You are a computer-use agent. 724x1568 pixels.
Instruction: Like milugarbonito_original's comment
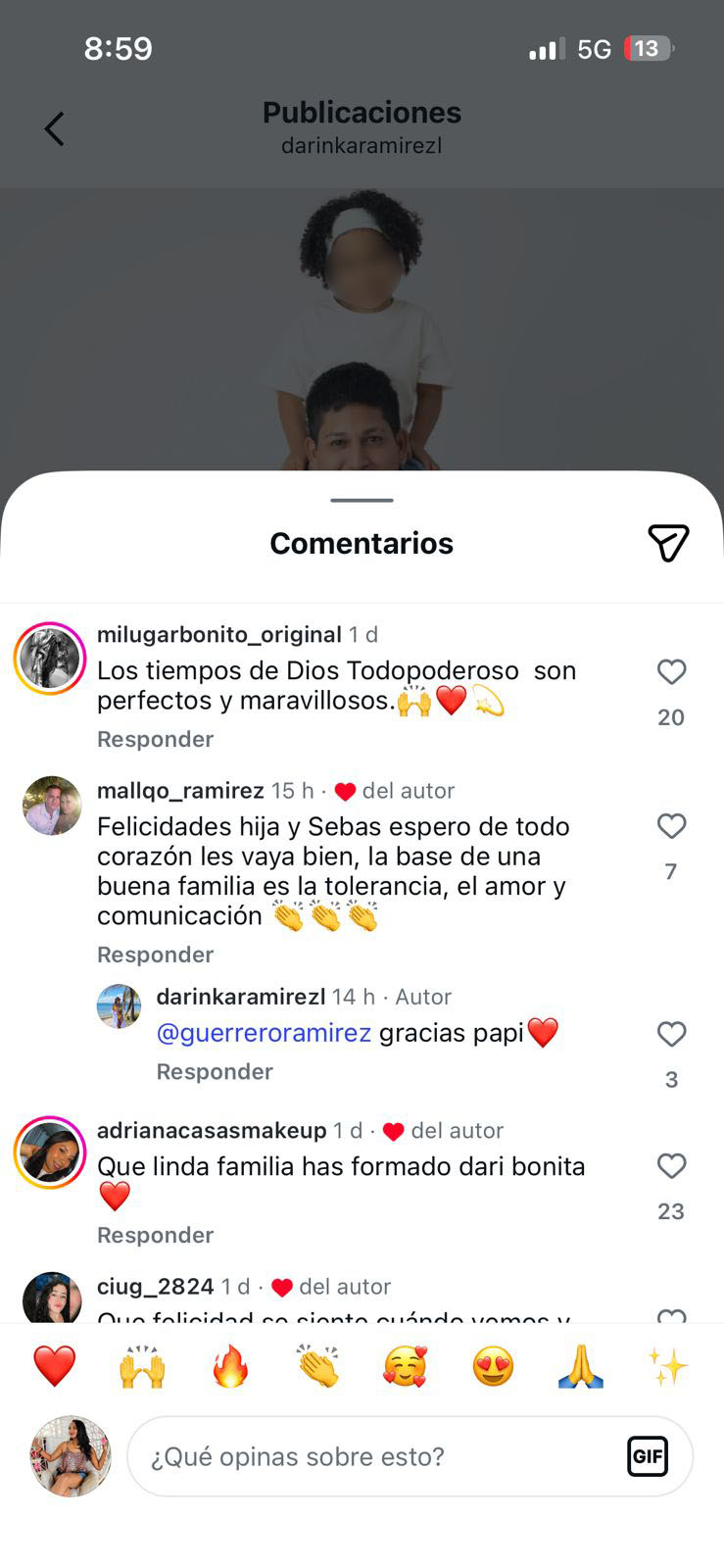(671, 672)
